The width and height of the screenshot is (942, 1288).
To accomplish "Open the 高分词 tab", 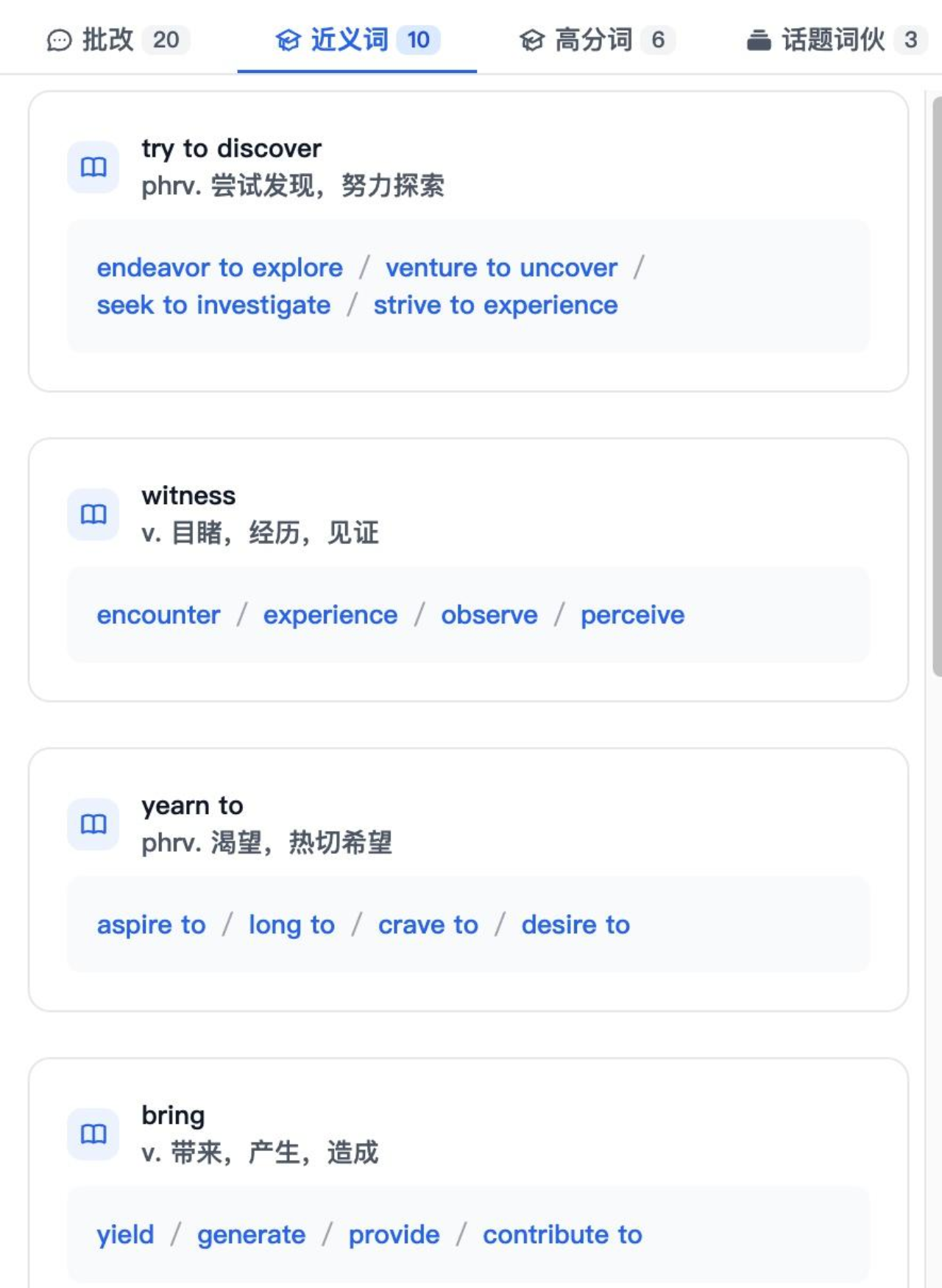I will pos(596,40).
